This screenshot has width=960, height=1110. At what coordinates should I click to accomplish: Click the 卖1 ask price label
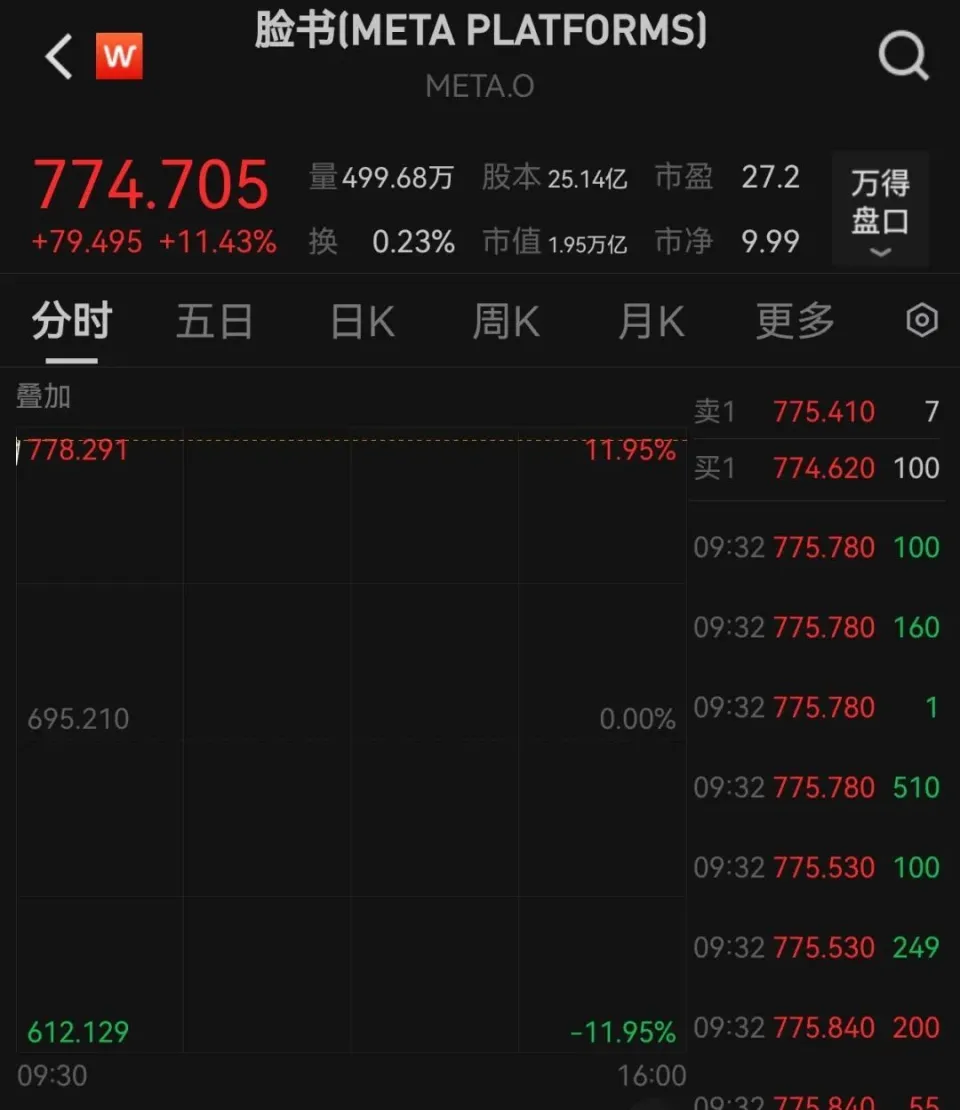[x=715, y=411]
